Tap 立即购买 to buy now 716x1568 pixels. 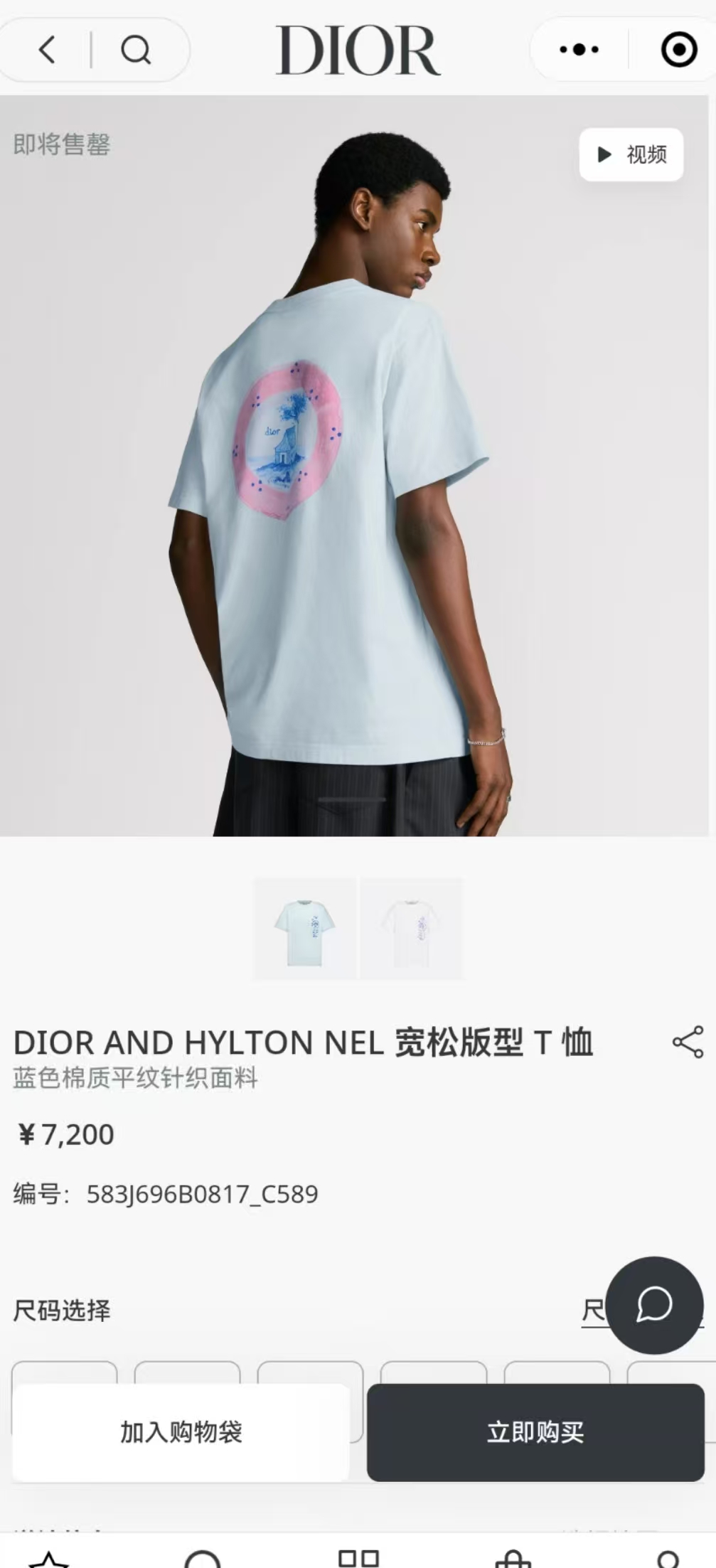coord(535,1432)
